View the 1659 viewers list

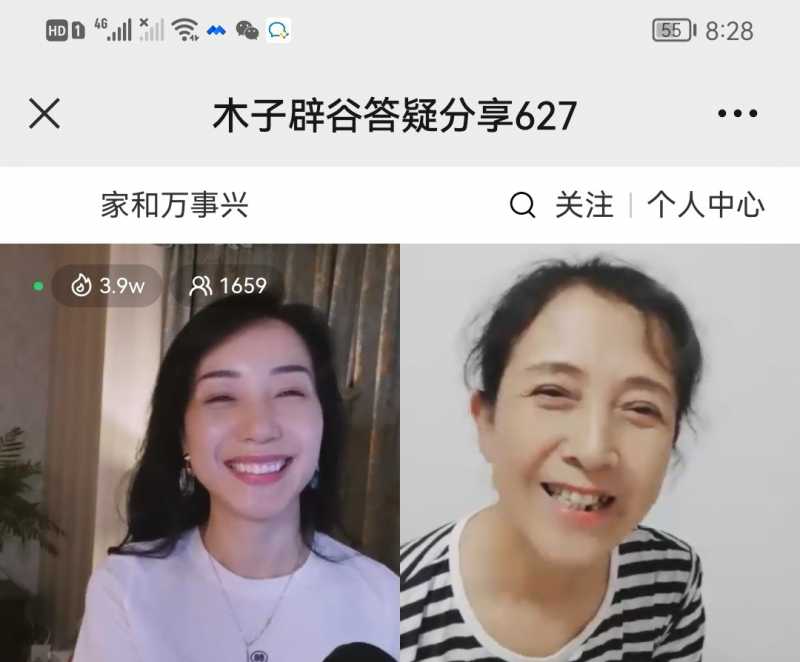pos(229,286)
